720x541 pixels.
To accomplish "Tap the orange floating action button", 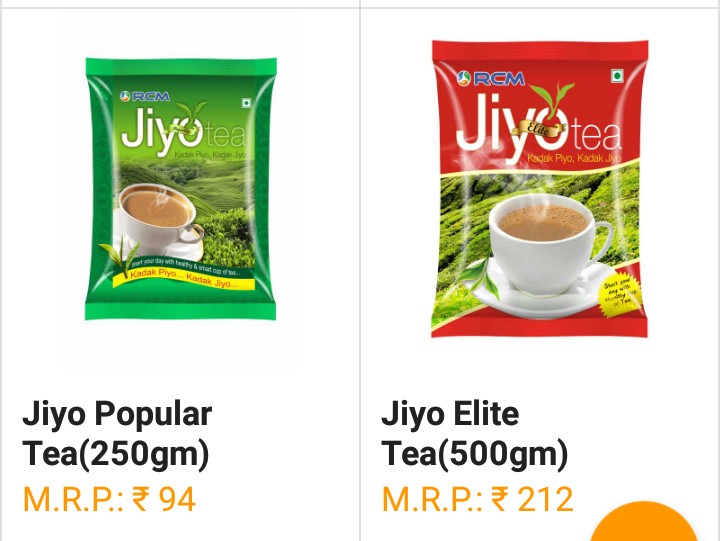I will click(x=644, y=527).
